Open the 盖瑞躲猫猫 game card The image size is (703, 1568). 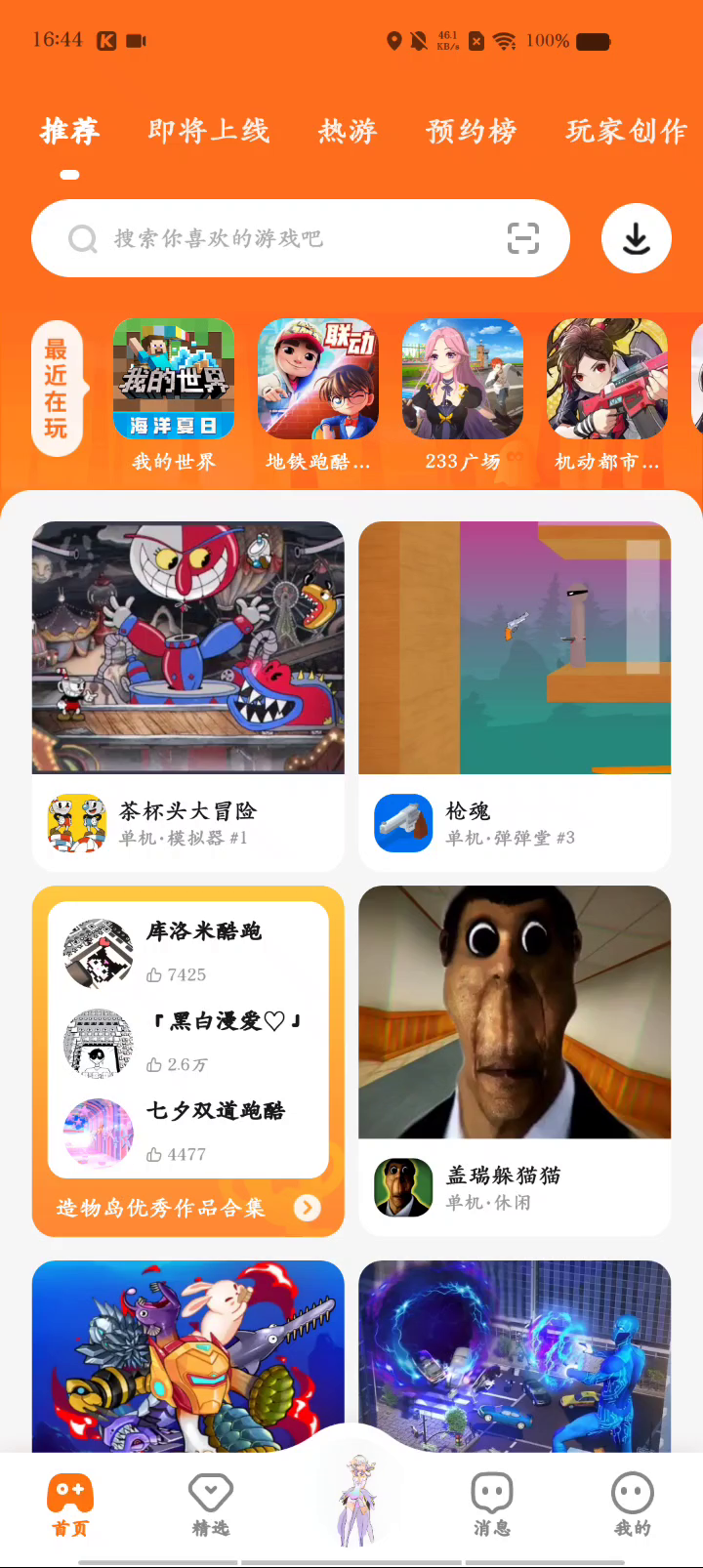coord(515,1059)
